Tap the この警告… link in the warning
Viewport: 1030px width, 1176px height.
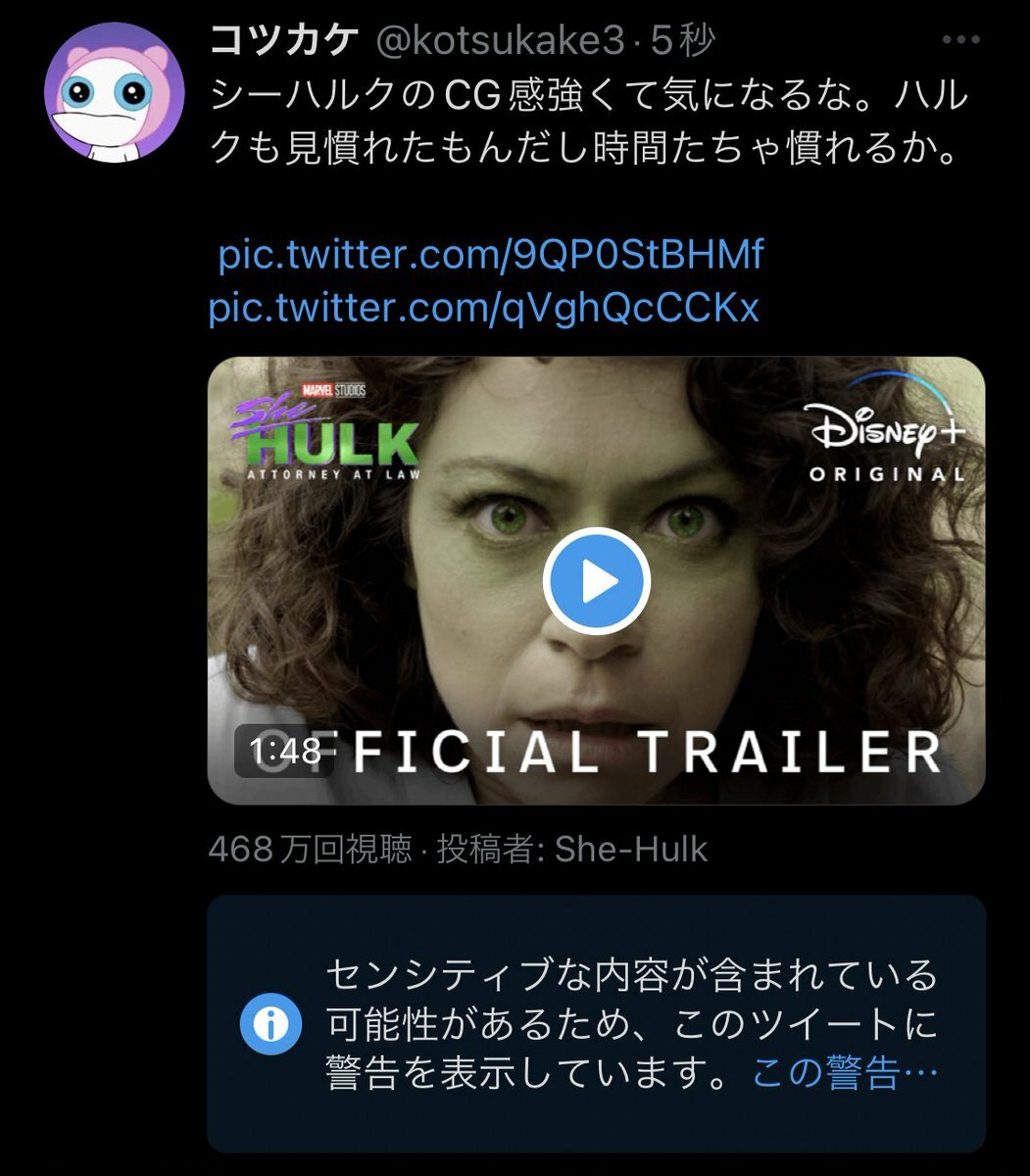pyautogui.click(x=845, y=1075)
